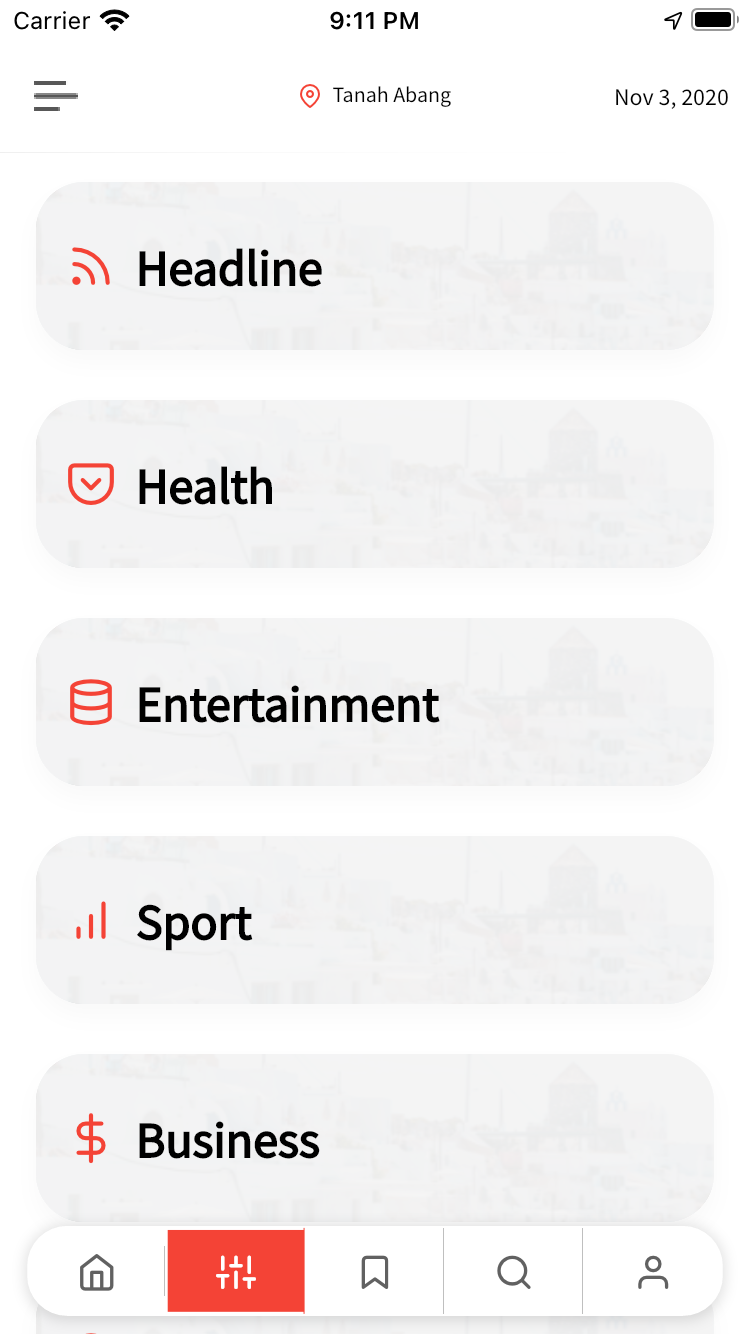Screen dimensions: 750x1334
Task: Select the Health category
Action: pos(375,484)
